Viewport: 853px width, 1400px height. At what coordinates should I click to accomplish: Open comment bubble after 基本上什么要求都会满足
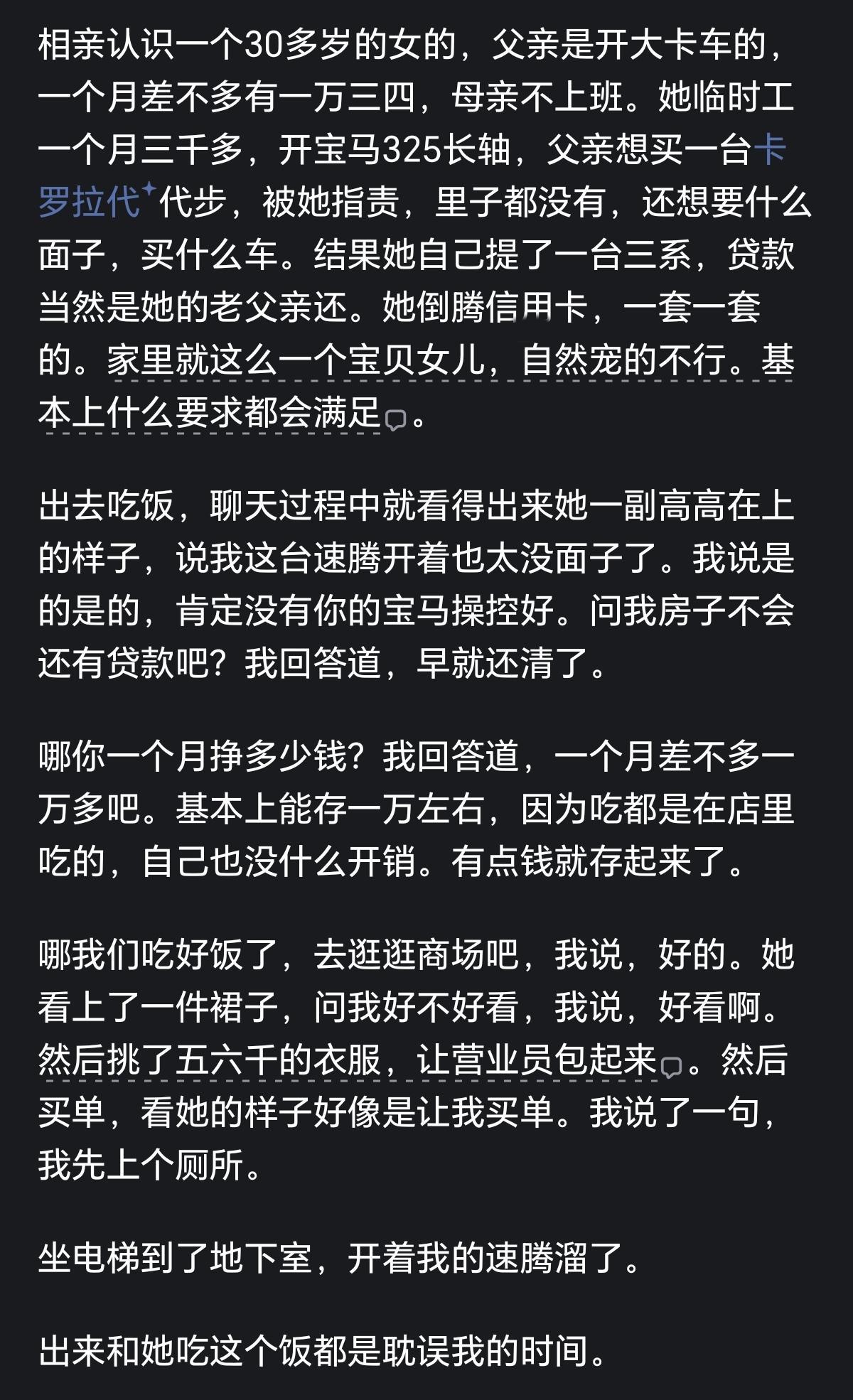pyautogui.click(x=395, y=421)
